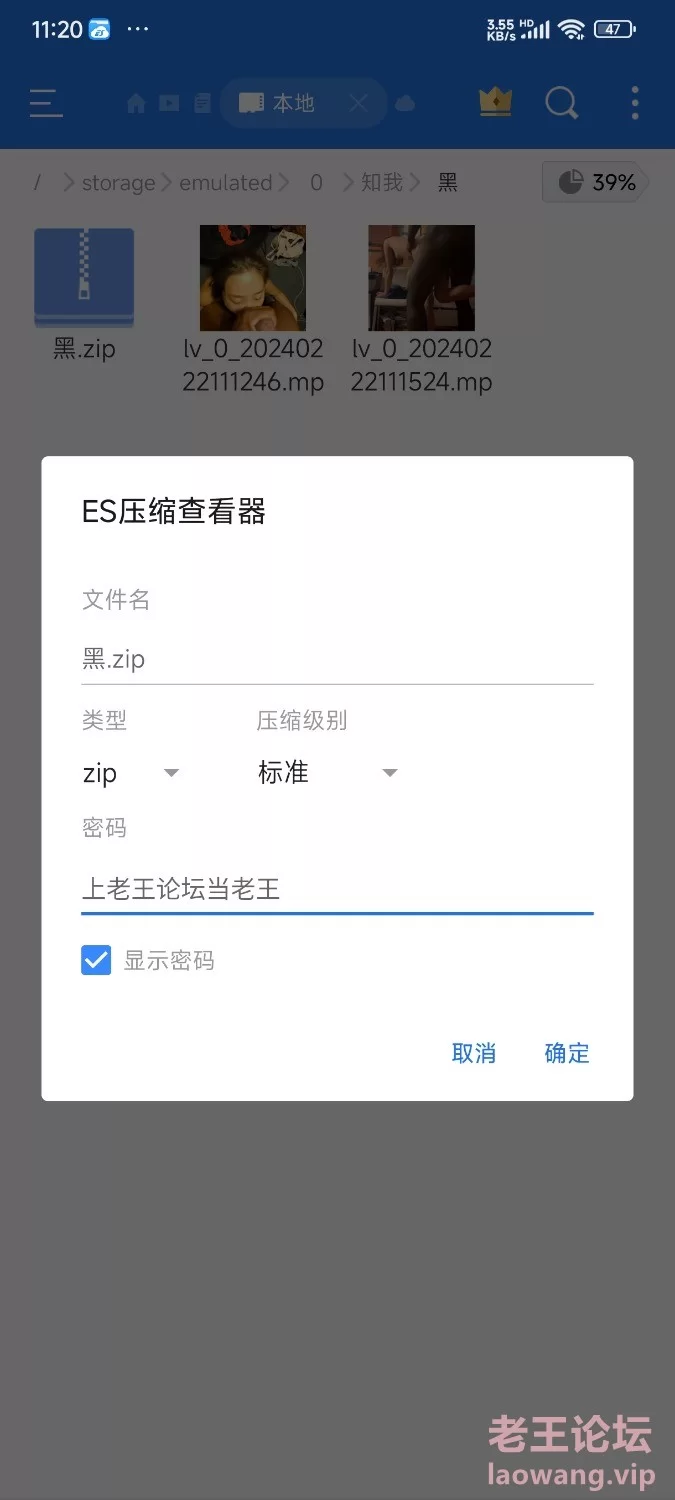Viewport: 675px width, 1500px height.
Task: Focus the 密码 password field
Action: click(x=337, y=888)
